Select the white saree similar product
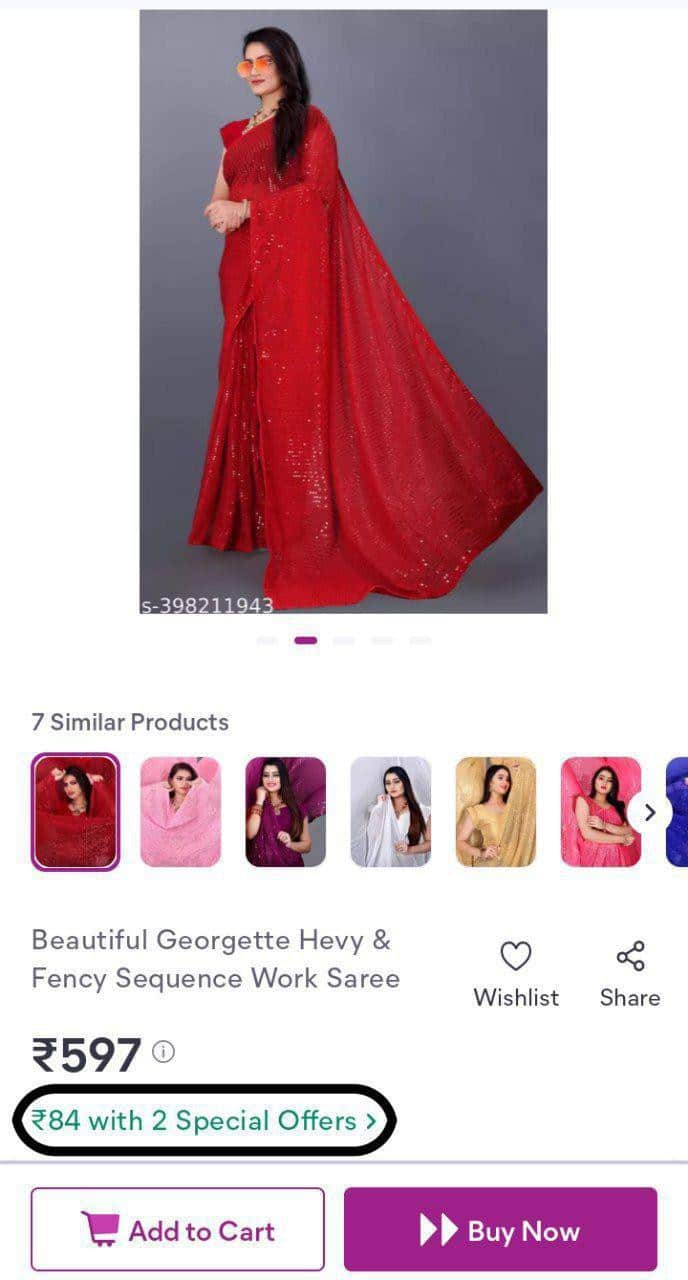This screenshot has height=1280, width=688. 391,812
